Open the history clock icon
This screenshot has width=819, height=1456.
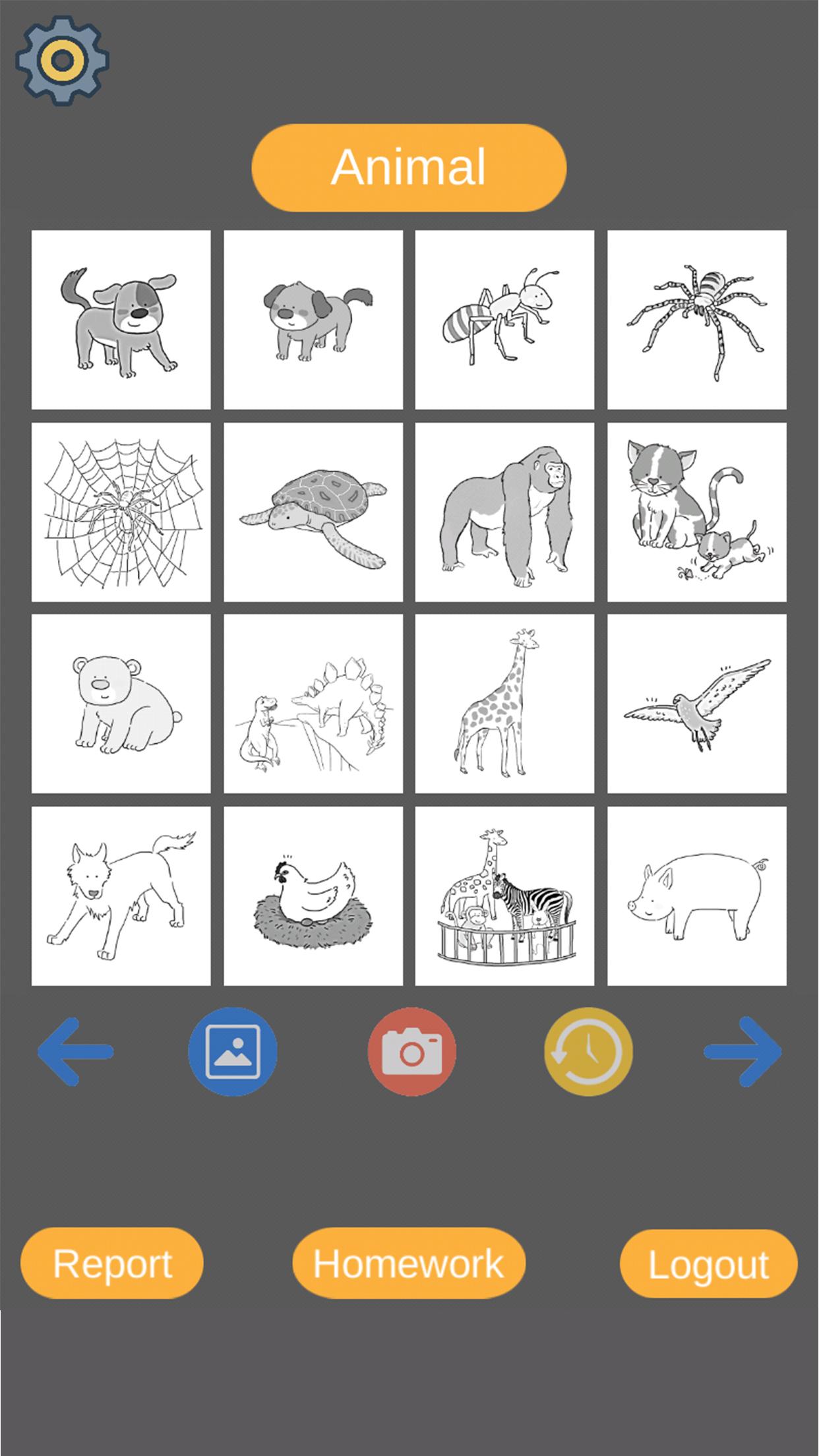[586, 1053]
